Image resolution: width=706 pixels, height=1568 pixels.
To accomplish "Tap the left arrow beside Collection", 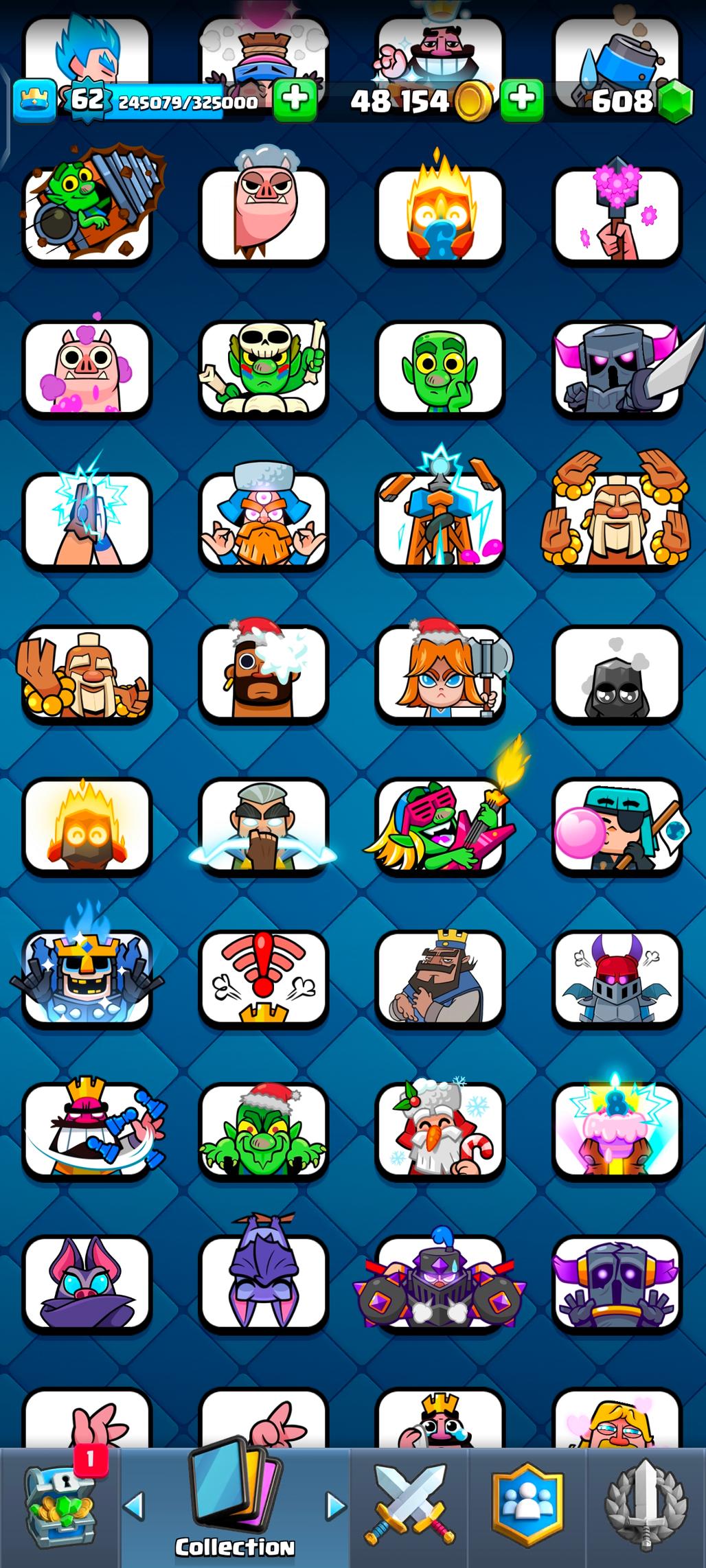I will coord(134,1506).
